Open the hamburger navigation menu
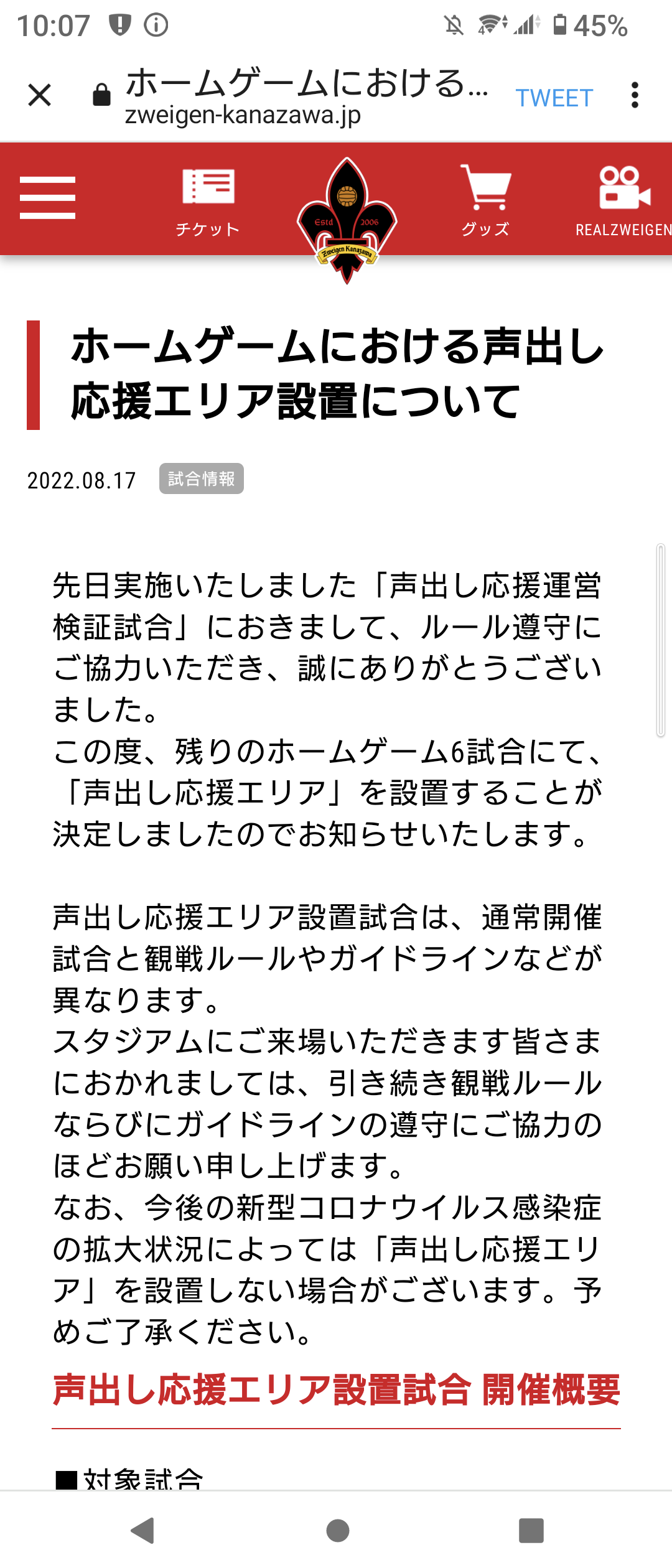This screenshot has height=1568, width=672. pos(47,198)
